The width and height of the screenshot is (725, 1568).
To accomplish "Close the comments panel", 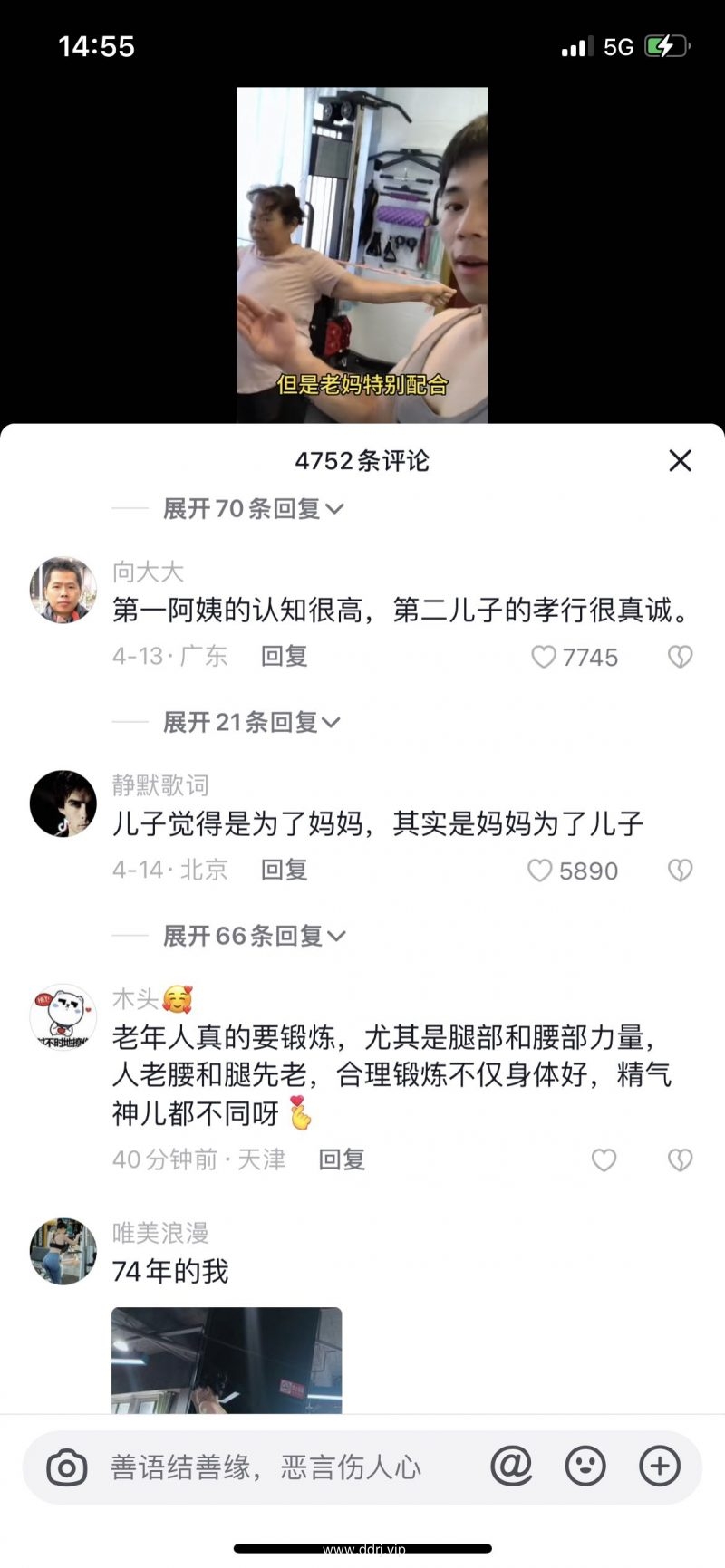I will pyautogui.click(x=680, y=461).
